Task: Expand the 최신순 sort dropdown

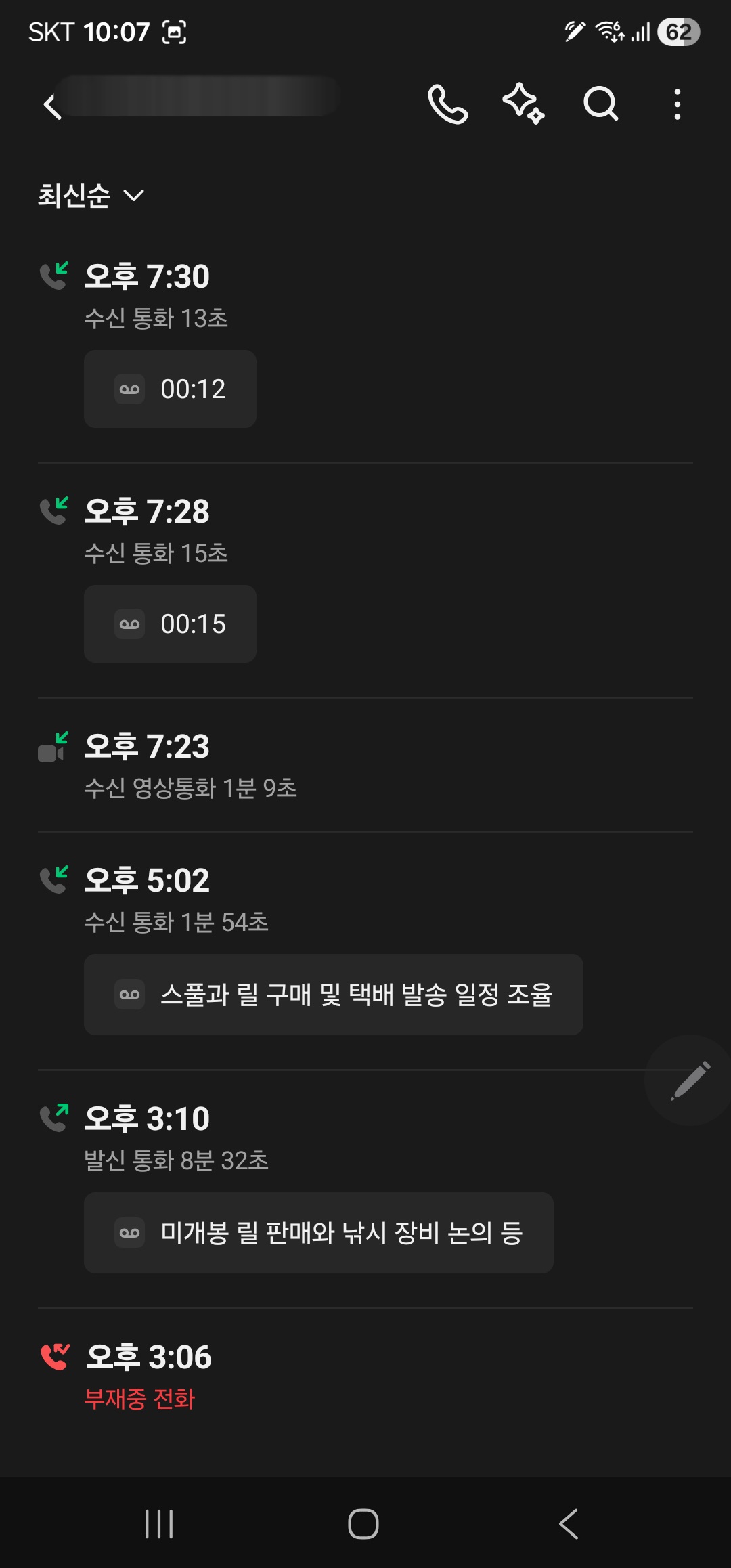Action: tap(91, 196)
